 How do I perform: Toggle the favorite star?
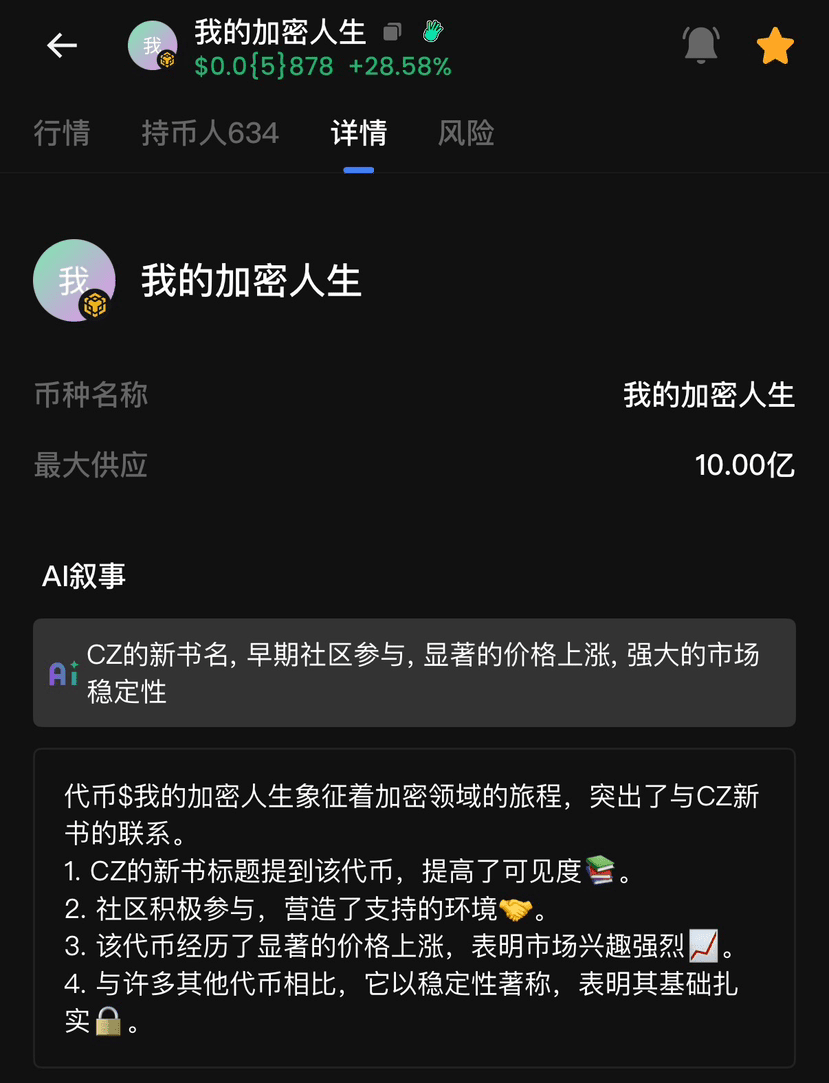(x=775, y=46)
